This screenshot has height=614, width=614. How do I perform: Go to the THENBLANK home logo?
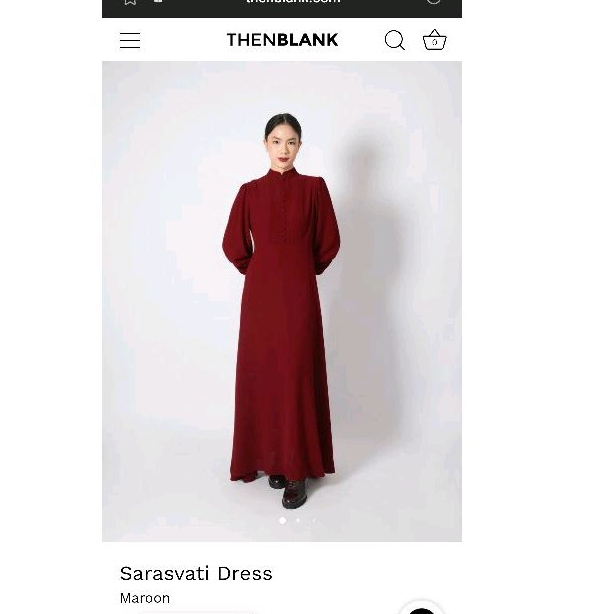click(x=282, y=40)
